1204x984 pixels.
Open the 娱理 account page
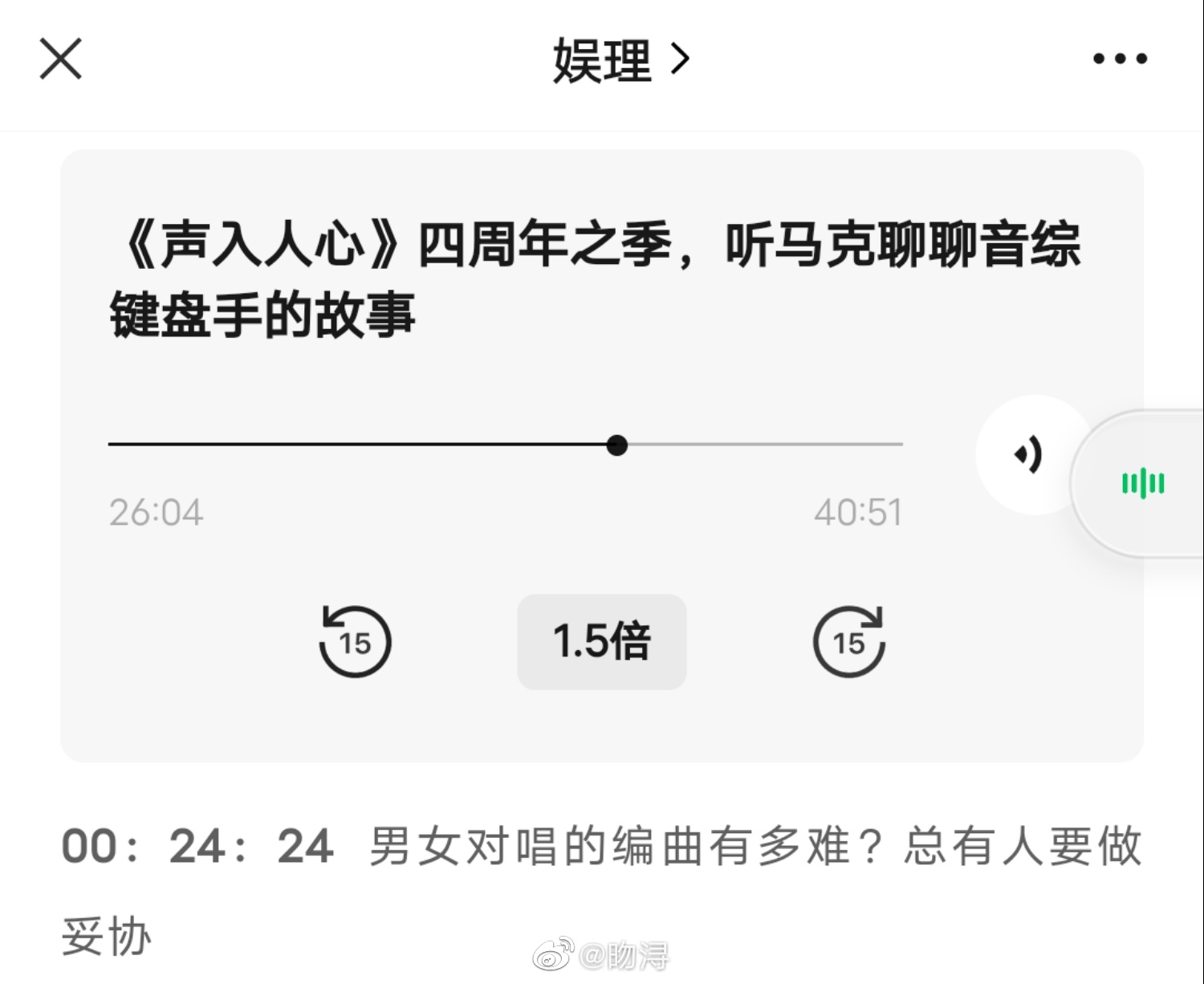click(620, 60)
